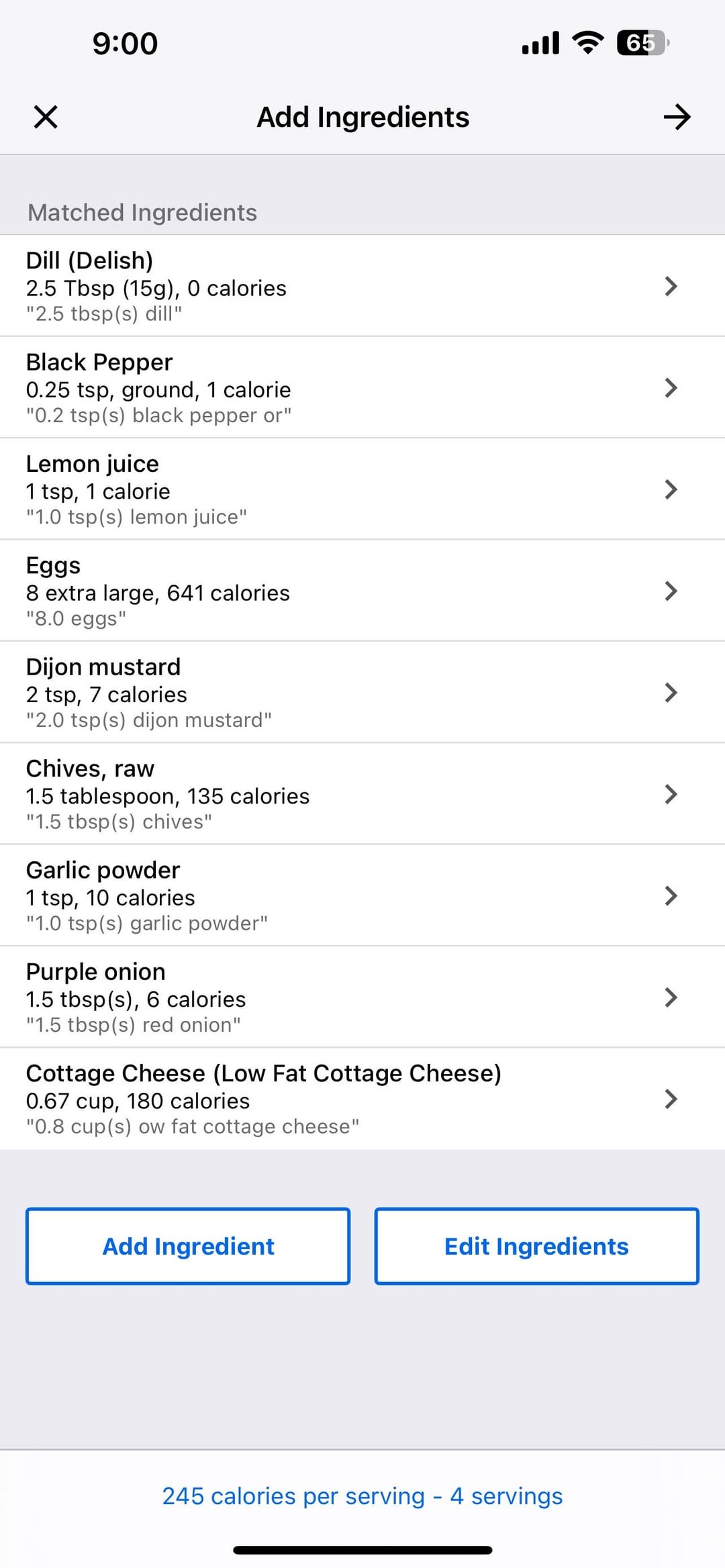Open Chives, raw ingredient row
This screenshot has width=725, height=1568.
[x=362, y=794]
